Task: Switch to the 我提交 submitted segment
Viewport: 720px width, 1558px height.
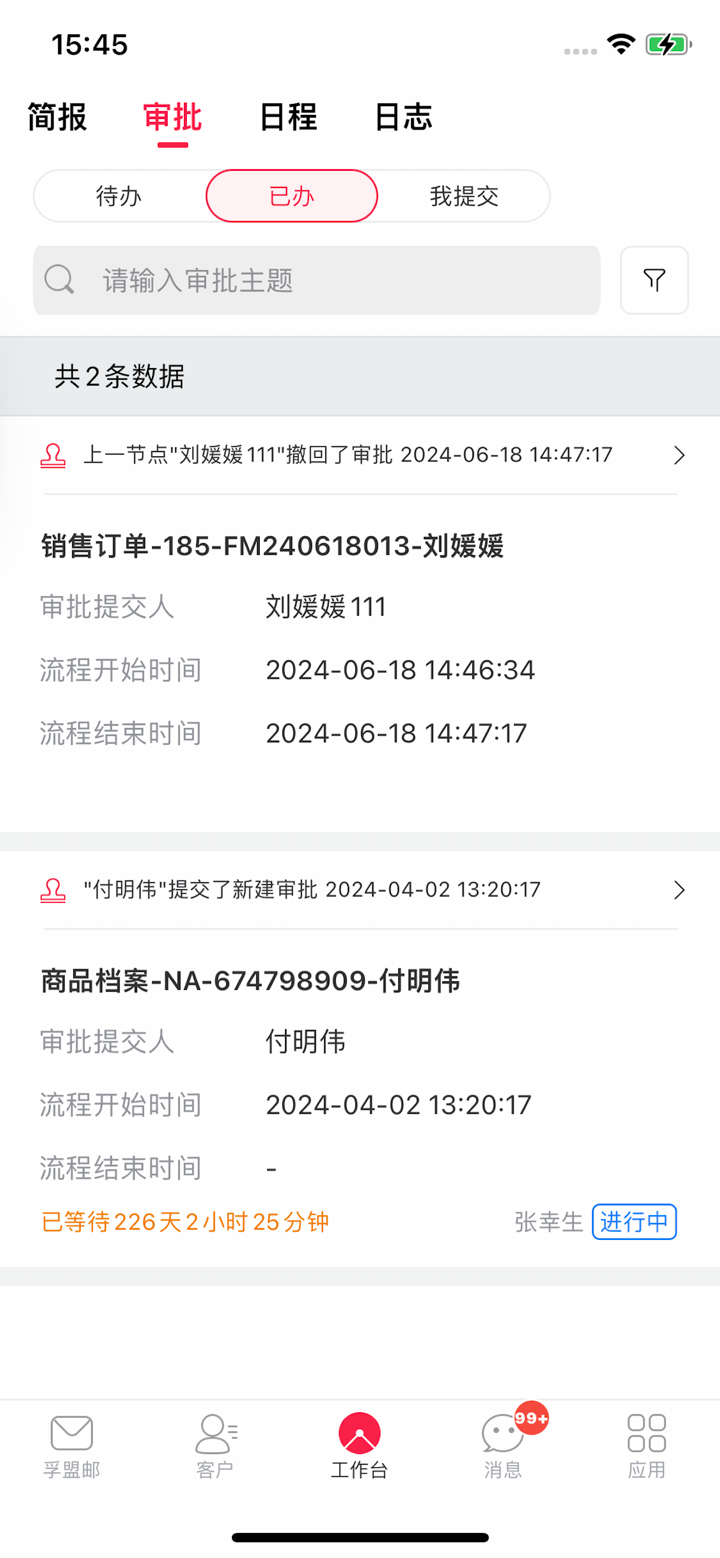Action: pos(463,196)
